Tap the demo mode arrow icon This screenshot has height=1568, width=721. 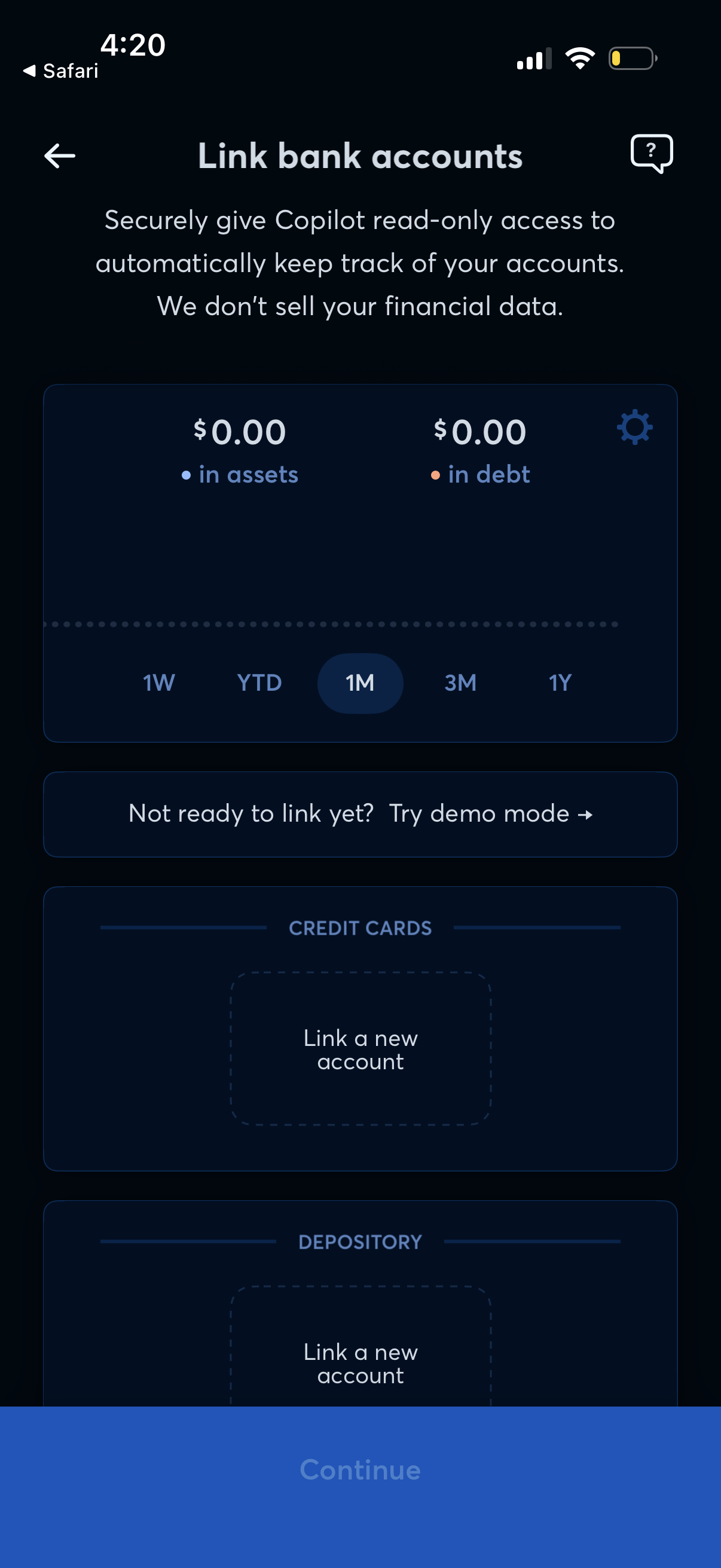tap(586, 814)
